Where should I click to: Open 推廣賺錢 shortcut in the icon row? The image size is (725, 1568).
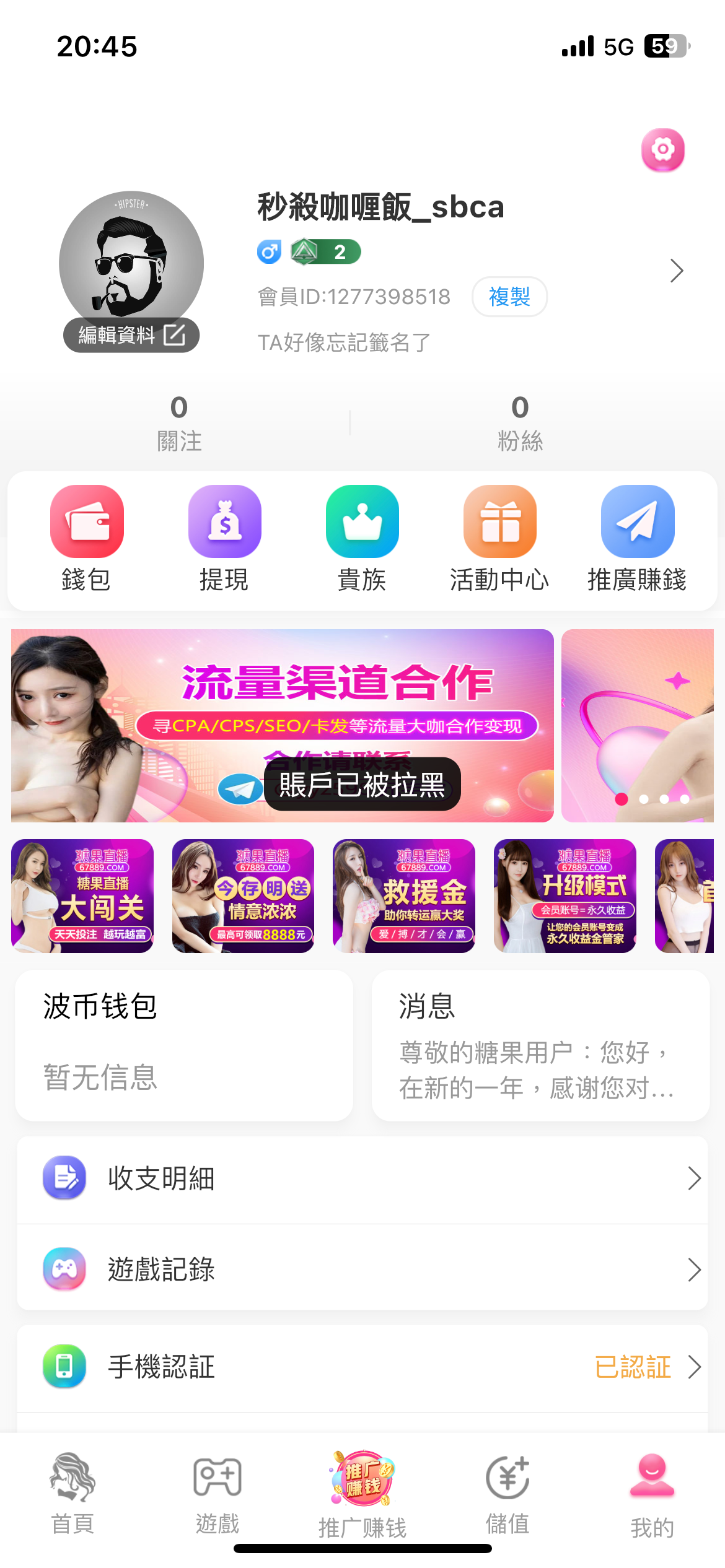click(x=637, y=538)
